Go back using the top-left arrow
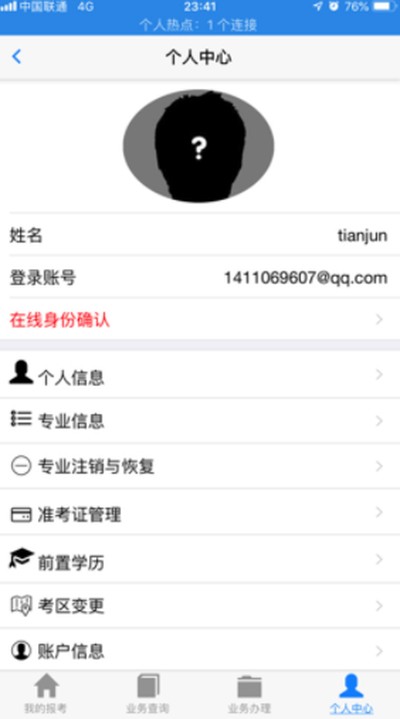Image resolution: width=400 pixels, height=719 pixels. (17, 57)
